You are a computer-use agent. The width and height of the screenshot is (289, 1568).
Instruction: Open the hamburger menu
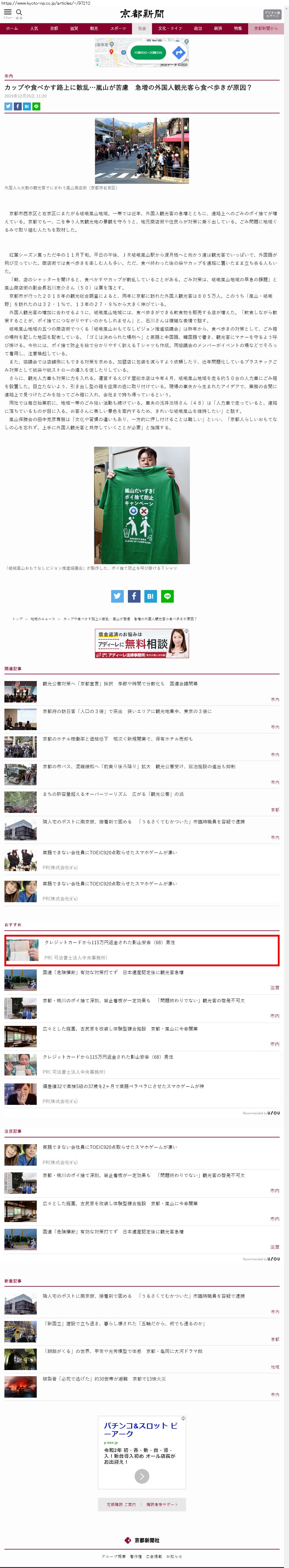tap(7, 12)
